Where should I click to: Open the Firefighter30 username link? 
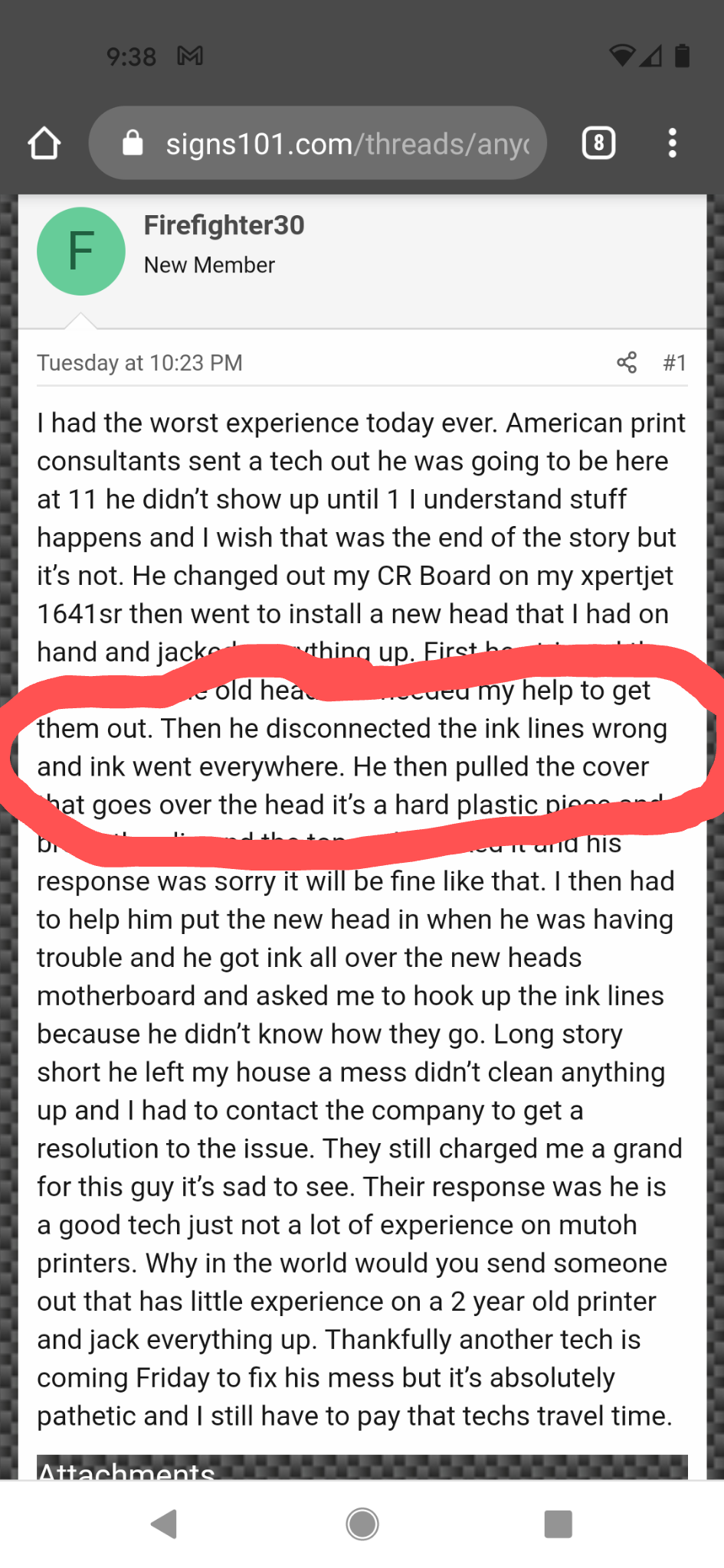click(224, 225)
